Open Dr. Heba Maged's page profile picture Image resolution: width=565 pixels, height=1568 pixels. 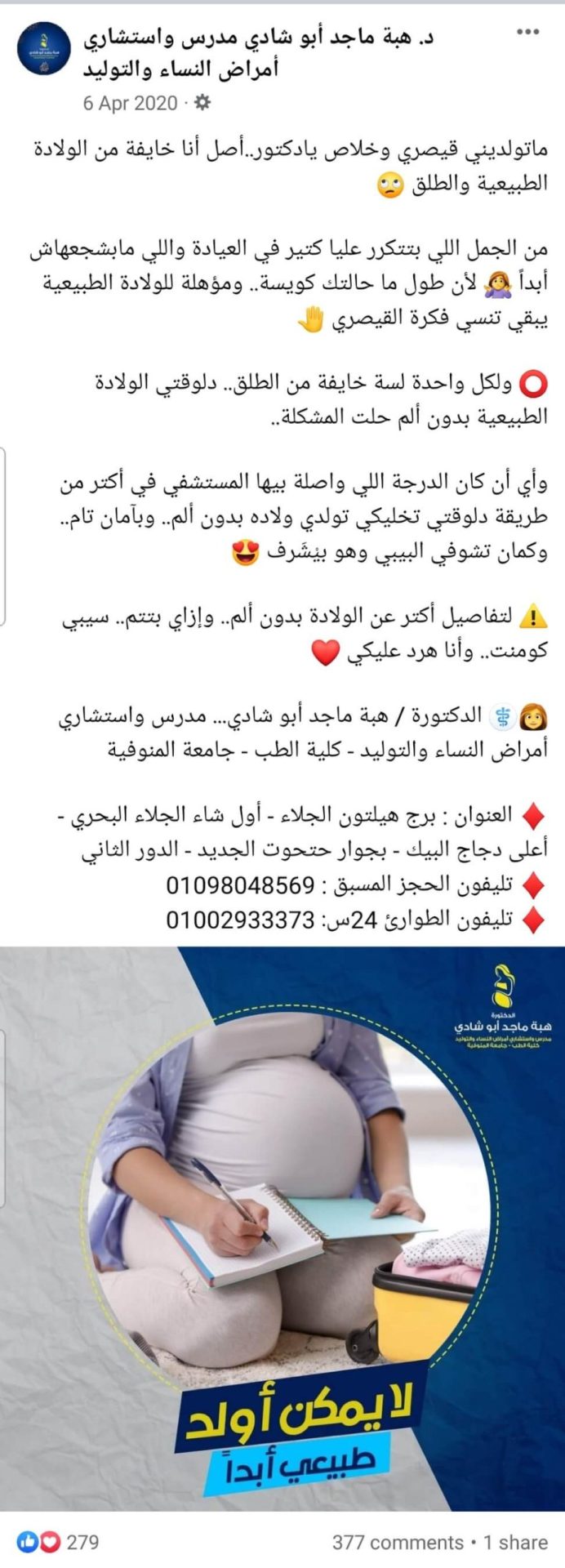(x=44, y=50)
